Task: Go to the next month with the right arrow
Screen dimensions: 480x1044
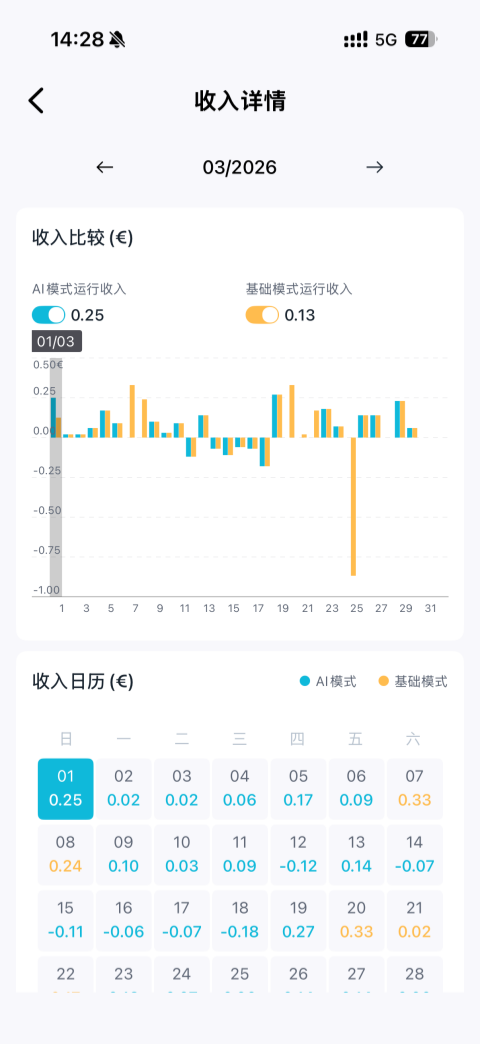Action: click(375, 167)
